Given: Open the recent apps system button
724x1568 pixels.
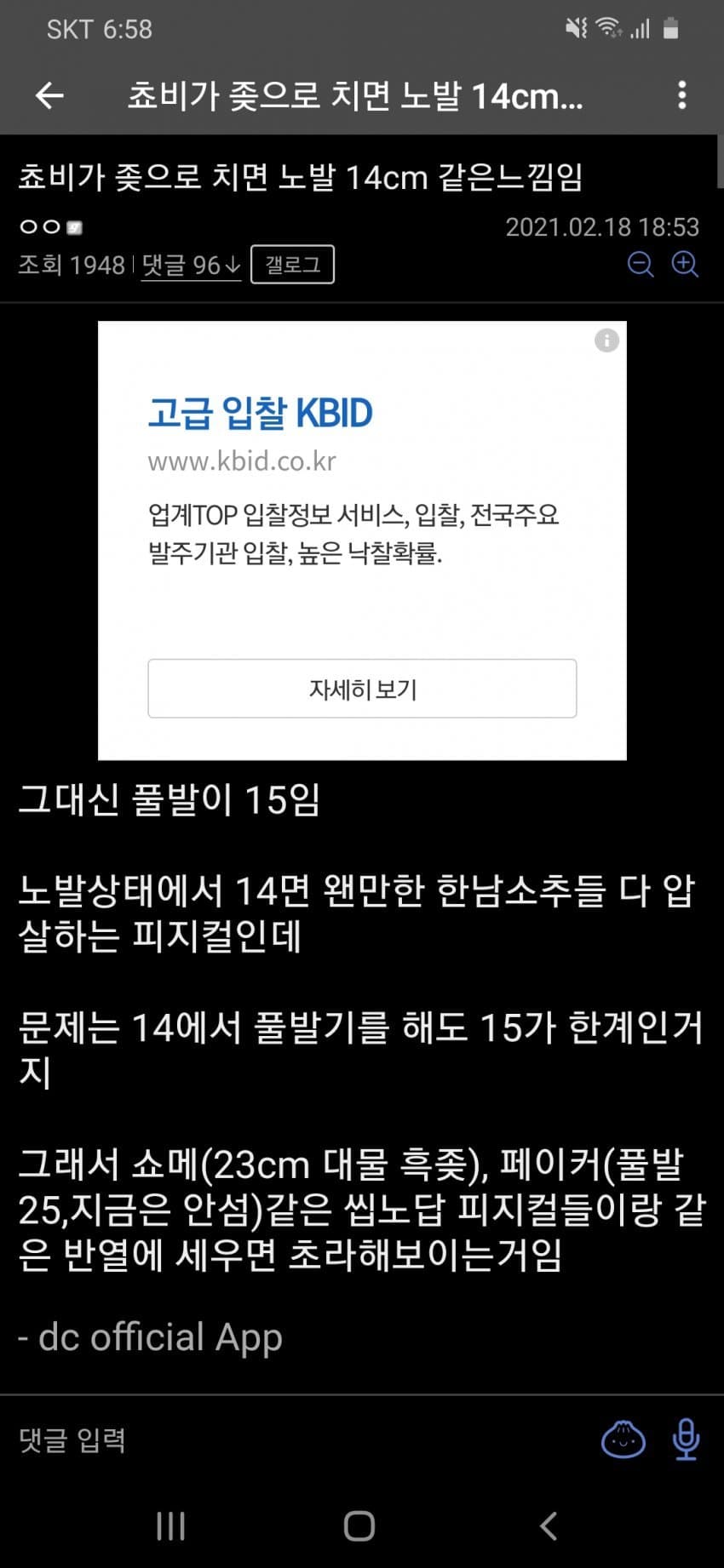Looking at the screenshot, I should (x=171, y=1526).
